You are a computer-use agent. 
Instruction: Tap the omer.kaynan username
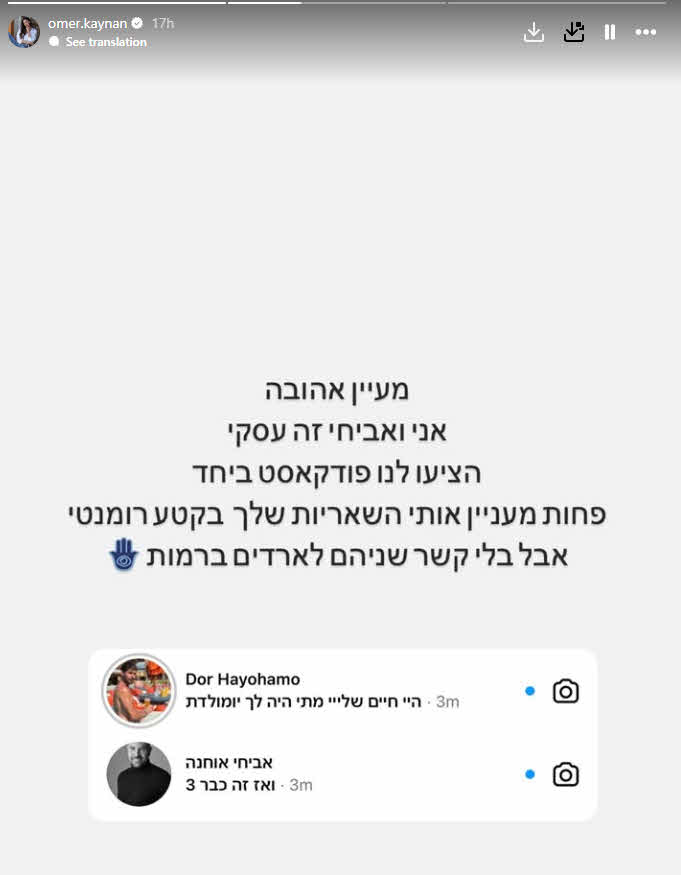[88, 23]
